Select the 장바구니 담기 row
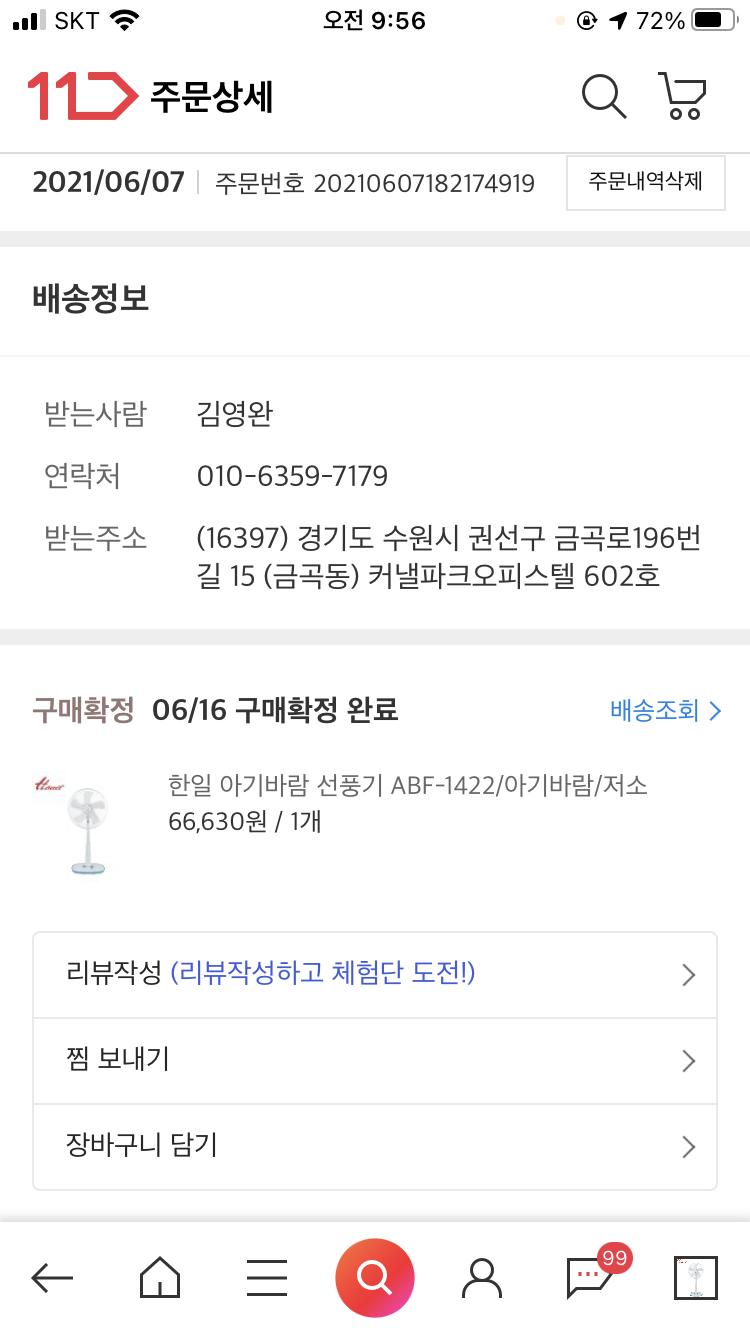The image size is (750, 1334). (375, 1147)
